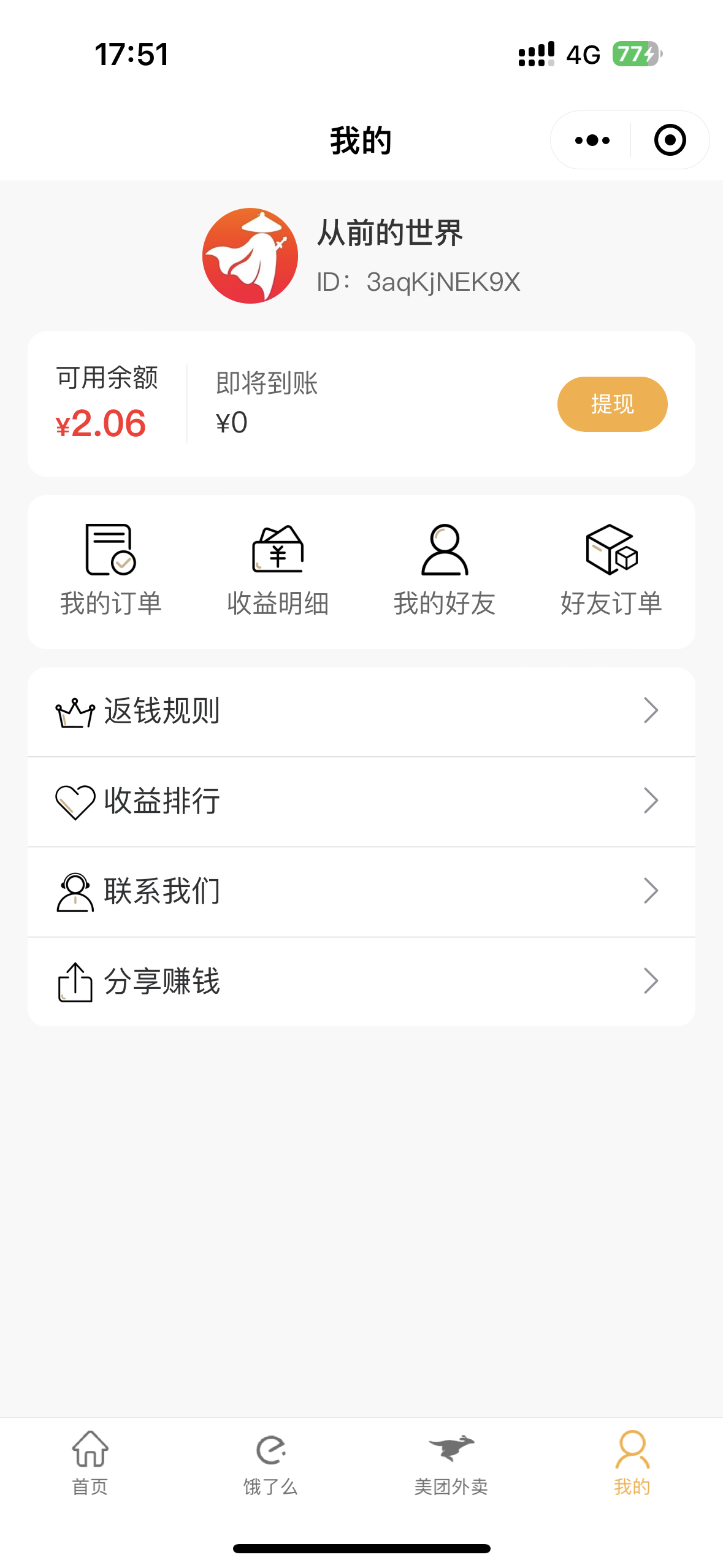Check 好友订单 (Friends' Orders)
Viewport: 723px width, 1568px height.
[611, 570]
